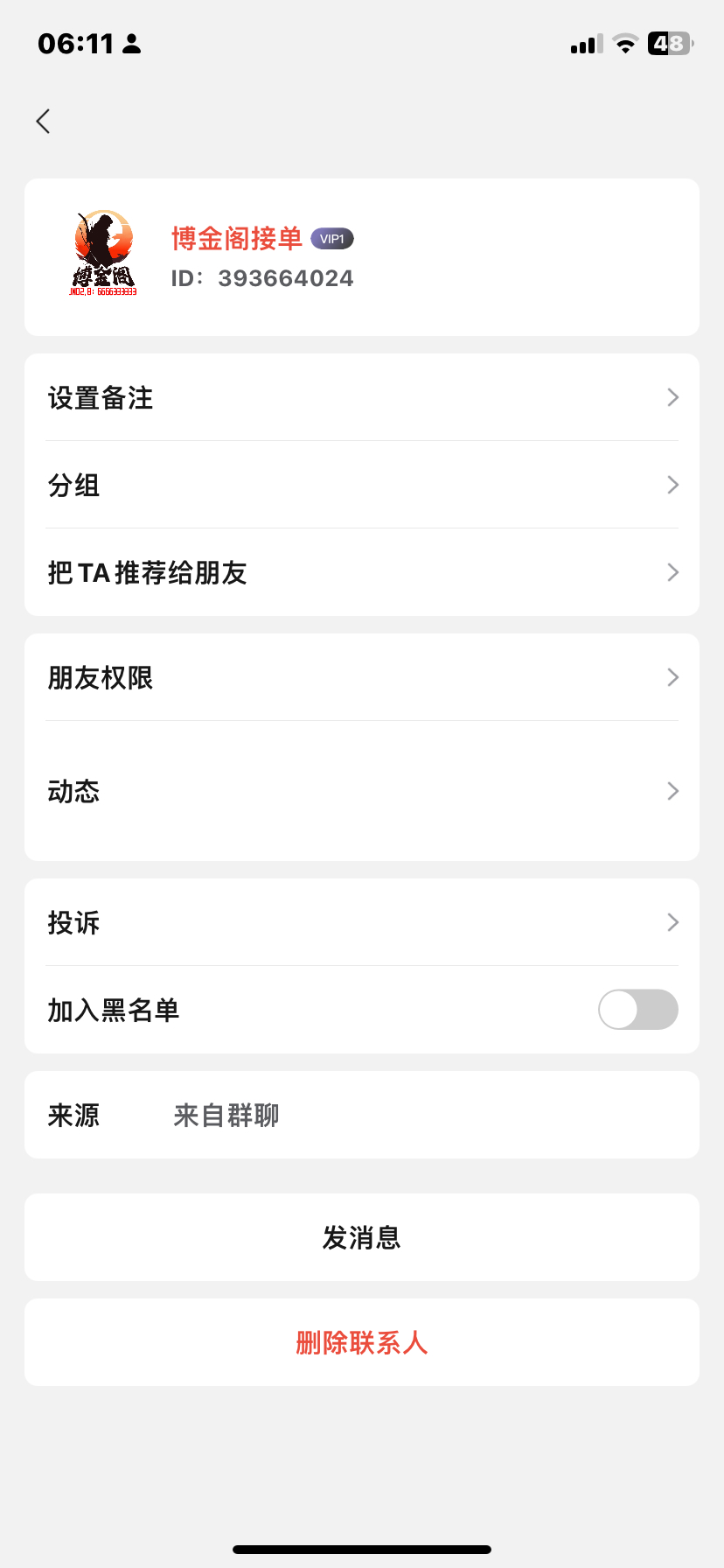
Task: Open the 分组 grouping row
Action: pos(362,485)
